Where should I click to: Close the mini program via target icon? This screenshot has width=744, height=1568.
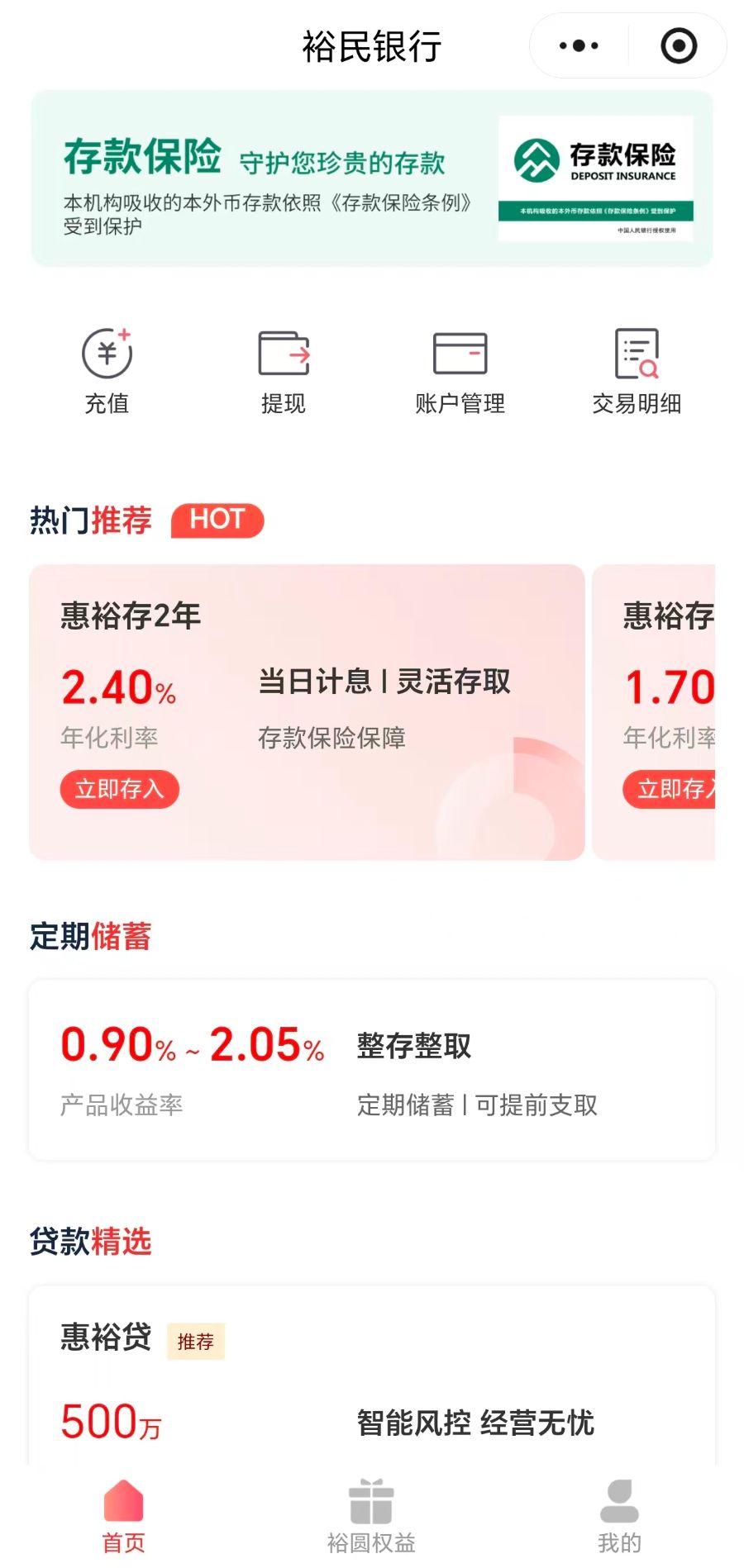[x=679, y=46]
